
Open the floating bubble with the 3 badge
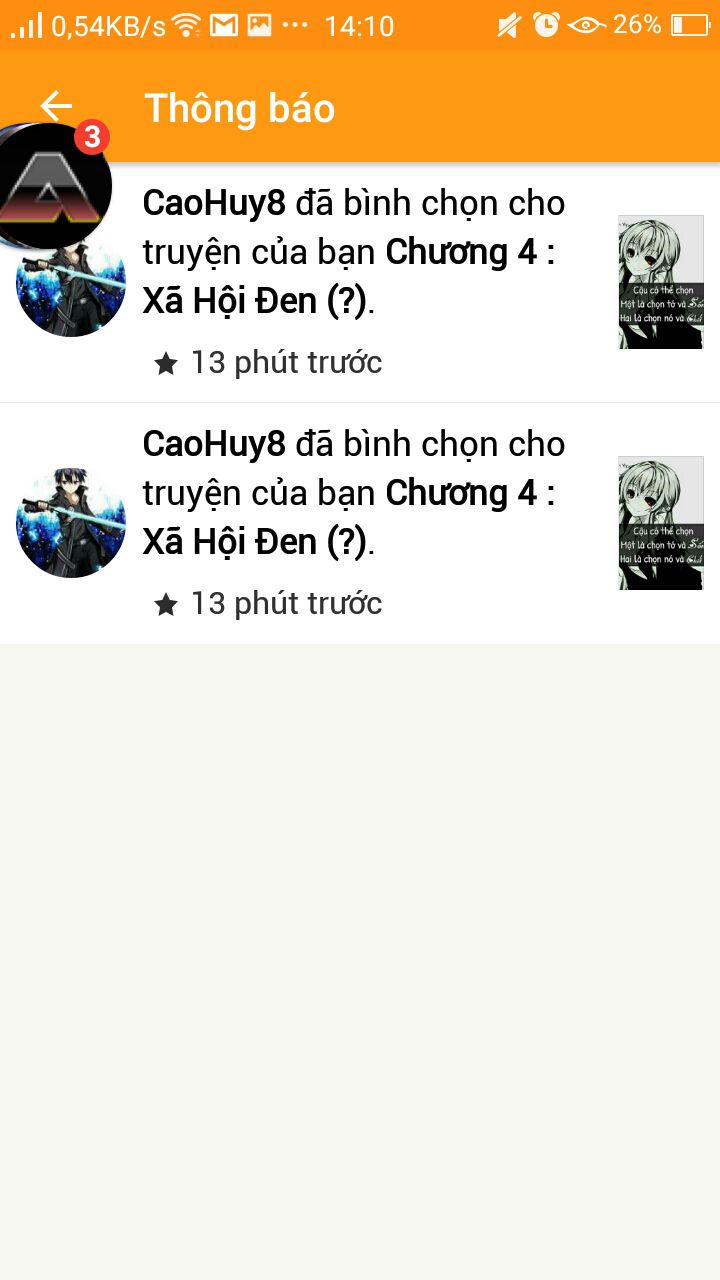click(x=54, y=187)
